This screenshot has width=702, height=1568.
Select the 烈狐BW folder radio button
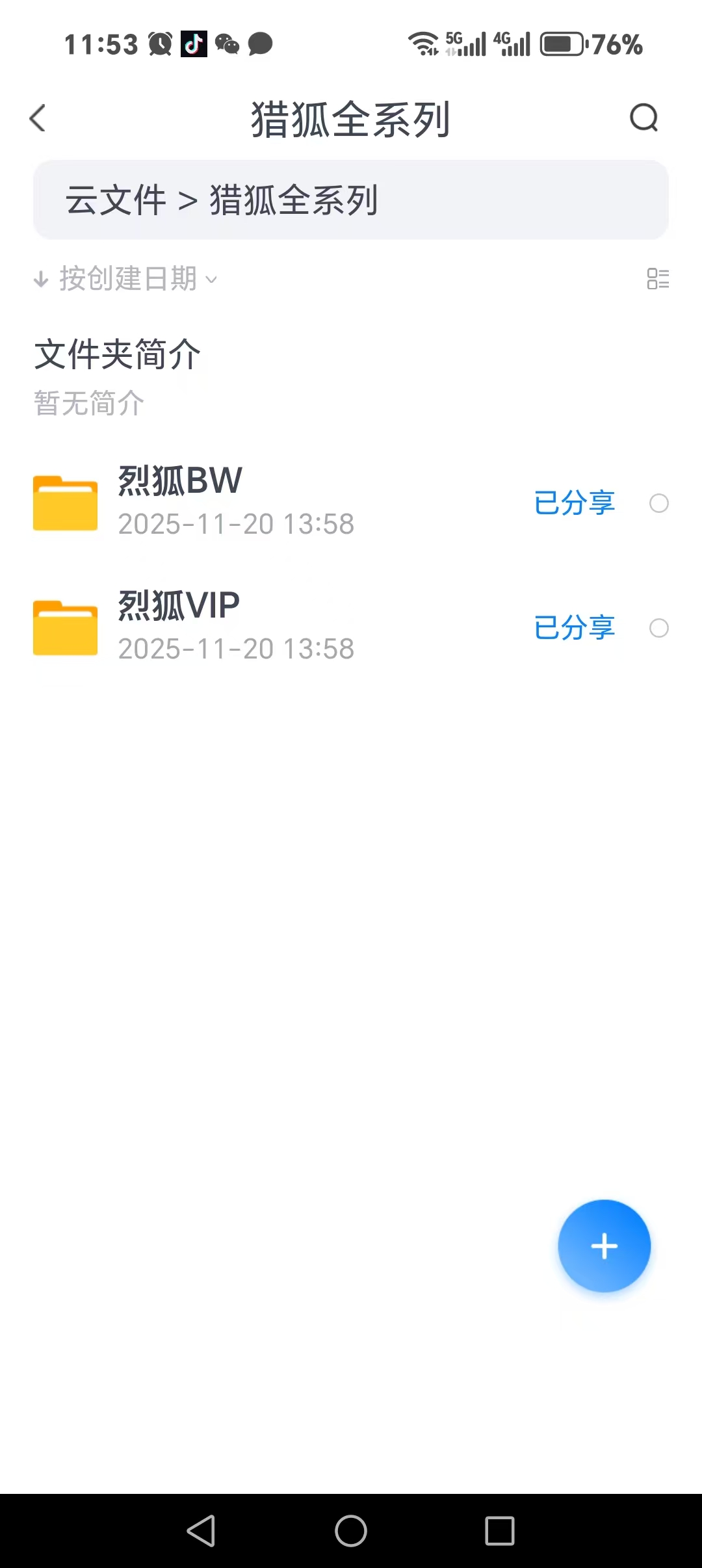point(658,503)
